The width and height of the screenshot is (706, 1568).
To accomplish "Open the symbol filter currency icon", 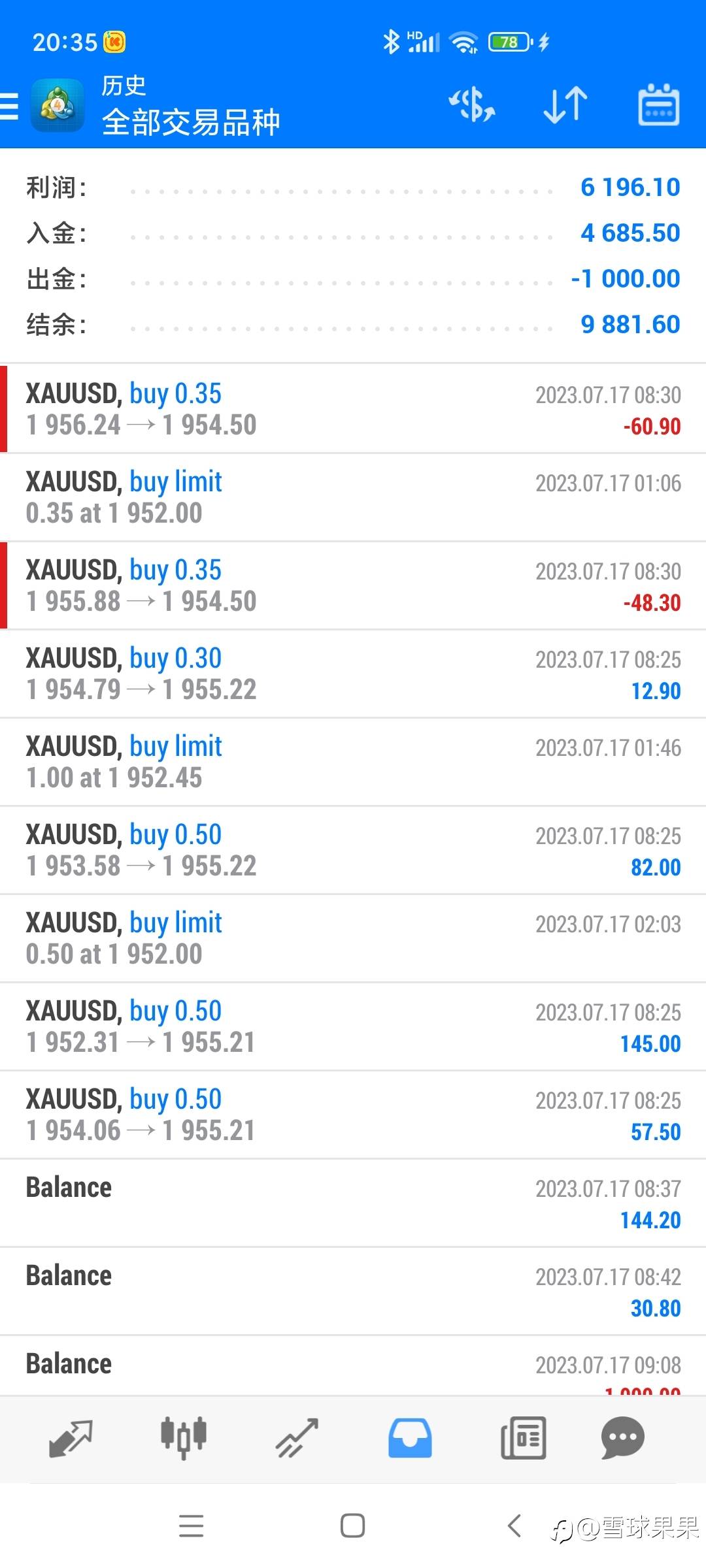I will [x=471, y=105].
